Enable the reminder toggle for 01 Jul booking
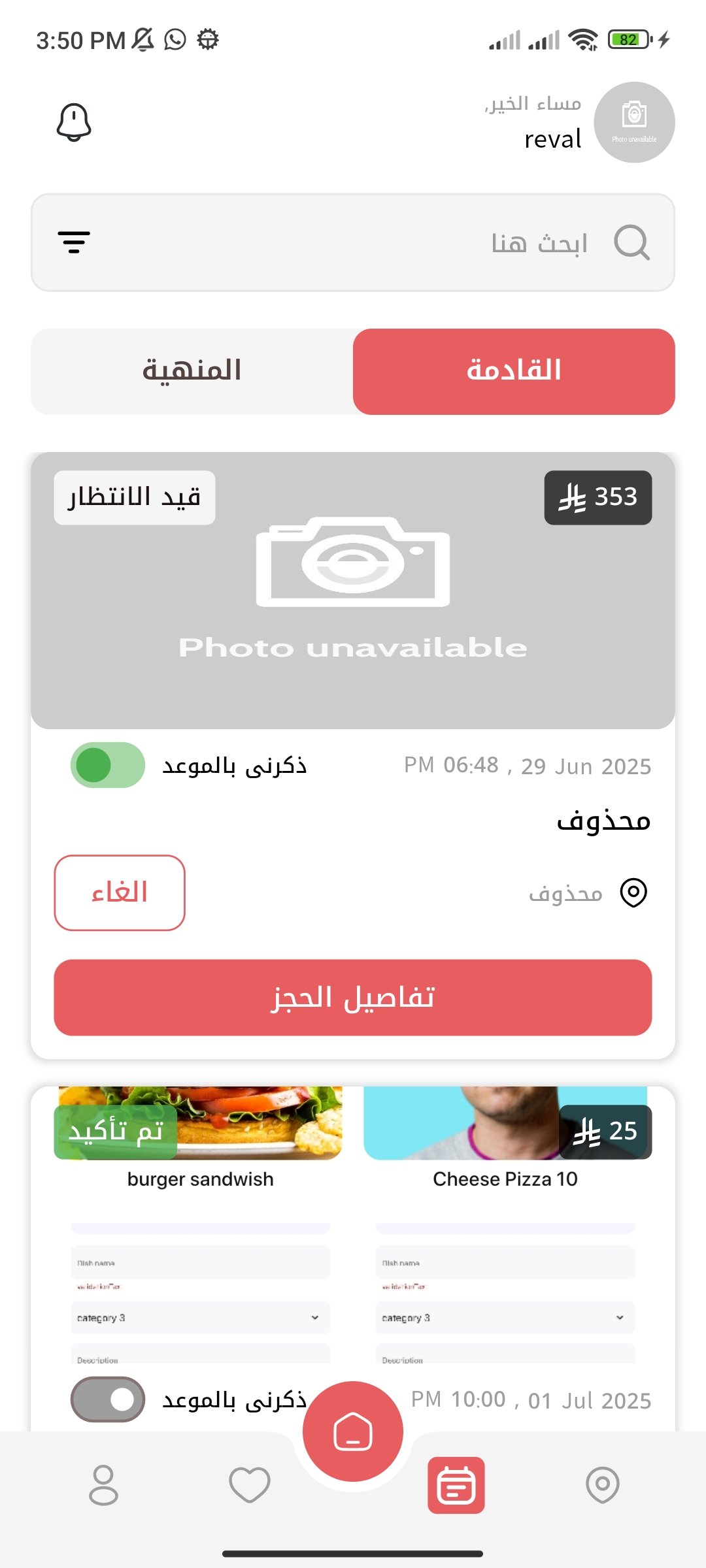Image resolution: width=706 pixels, height=1568 pixels. (x=108, y=1399)
